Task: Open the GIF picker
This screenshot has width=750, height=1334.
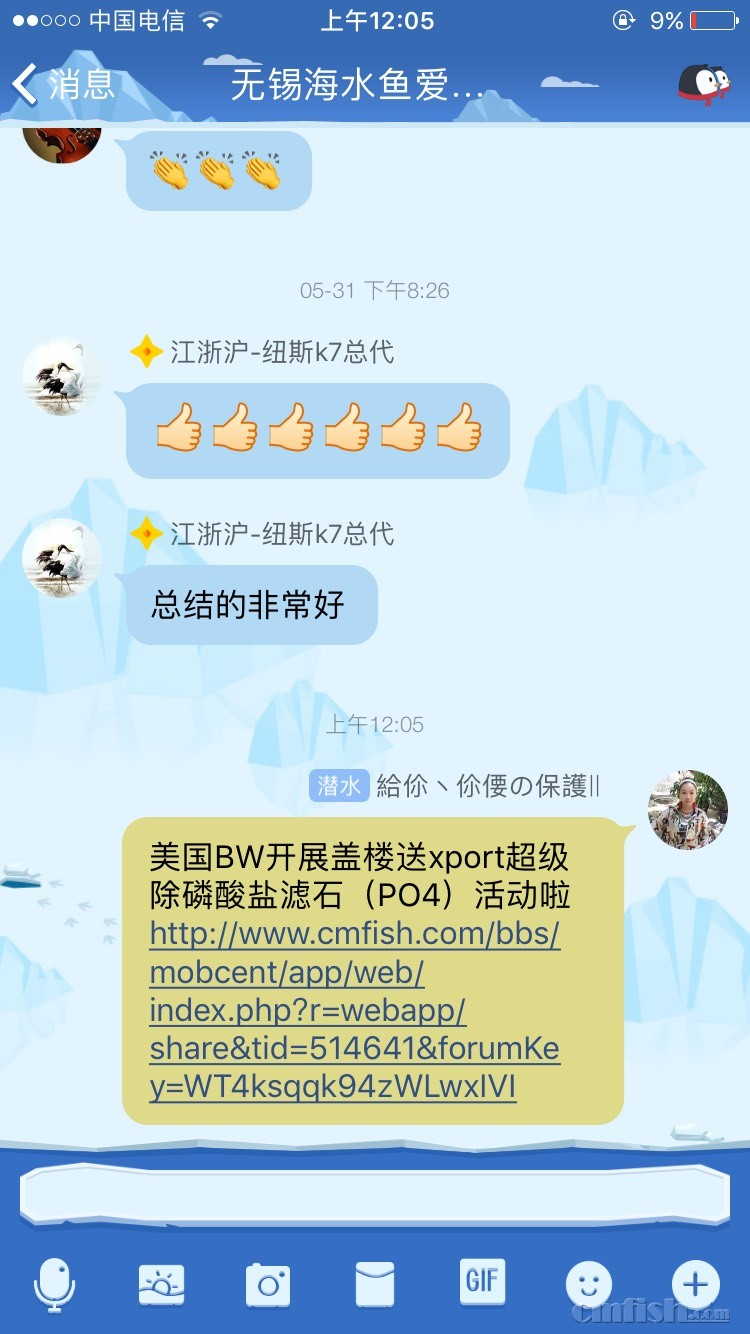Action: 482,1280
